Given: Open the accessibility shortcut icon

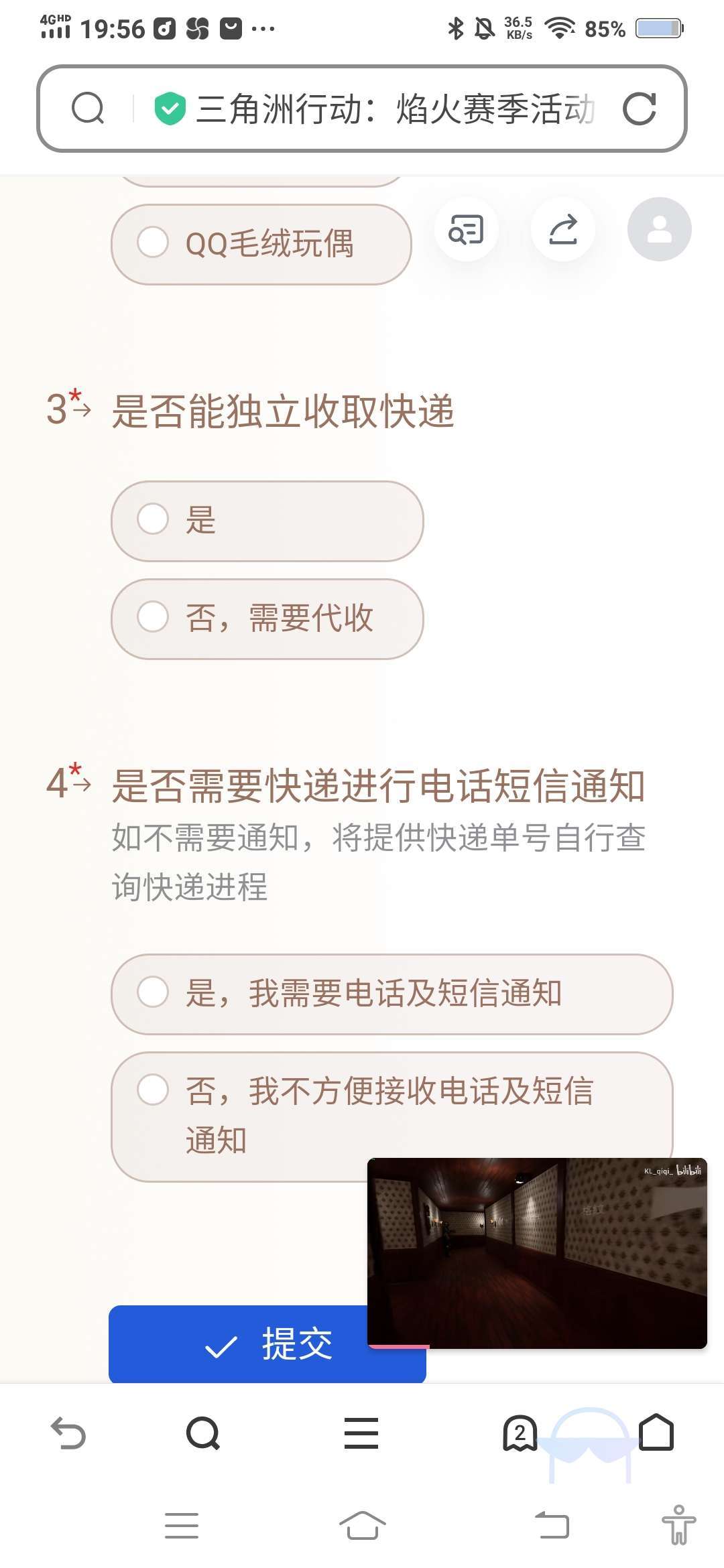Looking at the screenshot, I should coord(678,1524).
